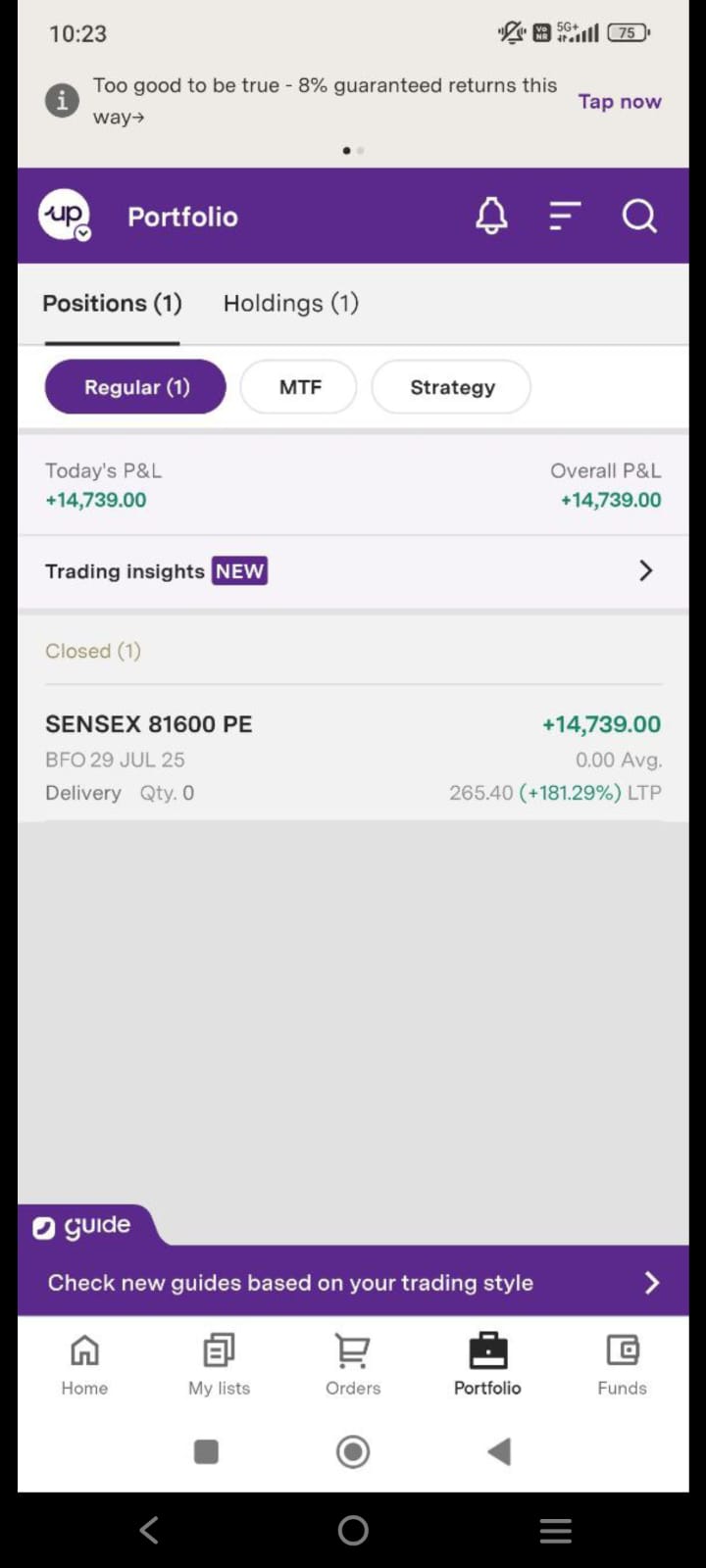
Task: Open the notifications bell
Action: click(491, 216)
